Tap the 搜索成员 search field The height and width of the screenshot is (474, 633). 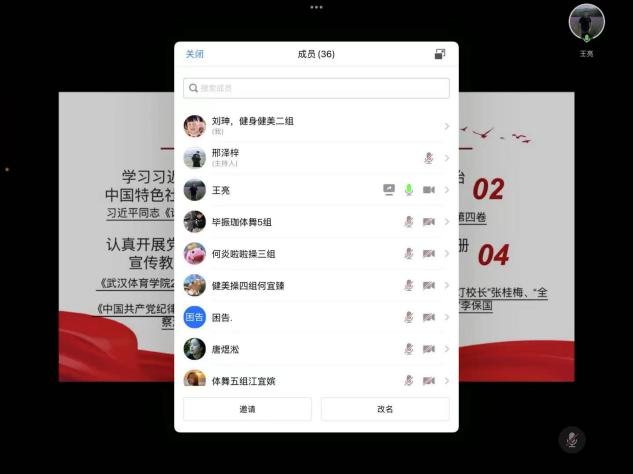click(316, 88)
